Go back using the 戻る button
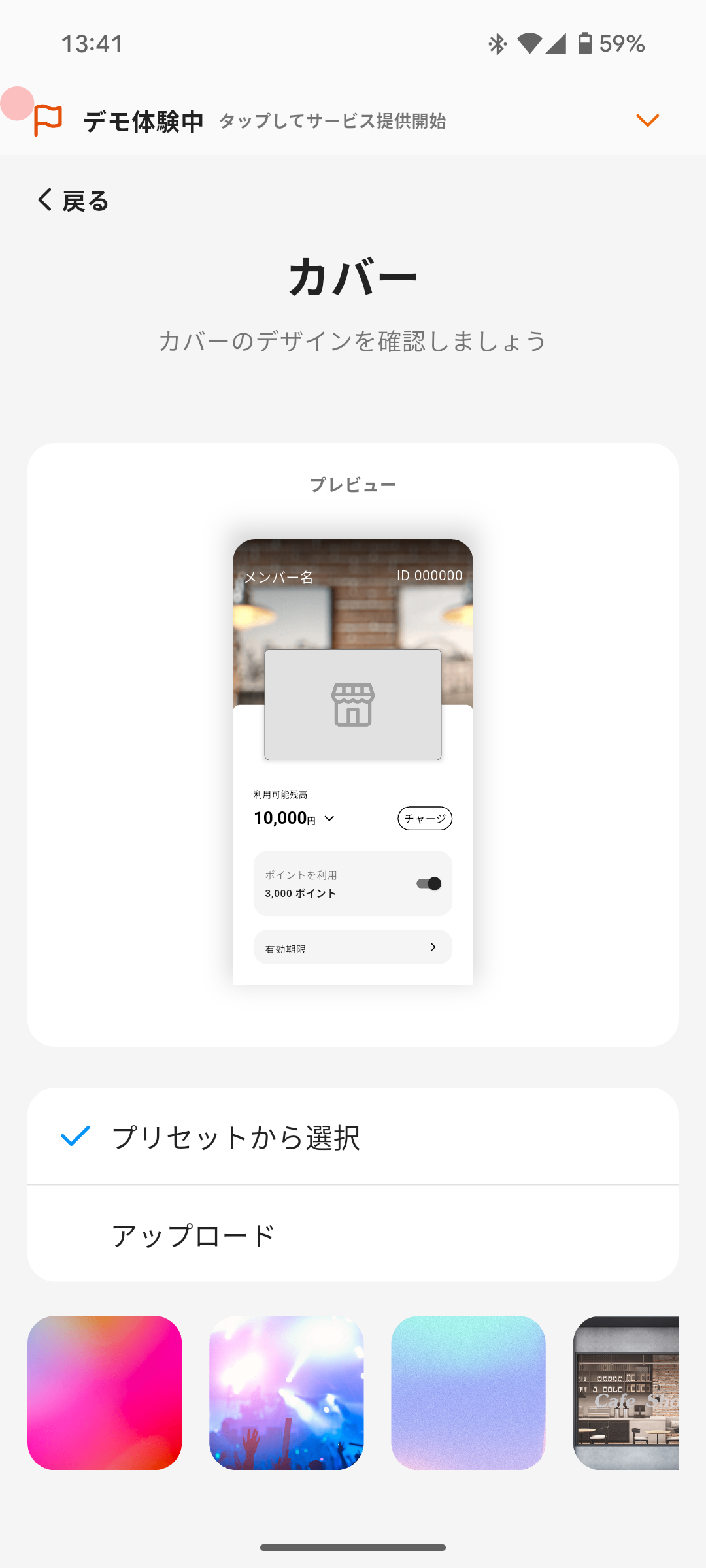 [73, 201]
